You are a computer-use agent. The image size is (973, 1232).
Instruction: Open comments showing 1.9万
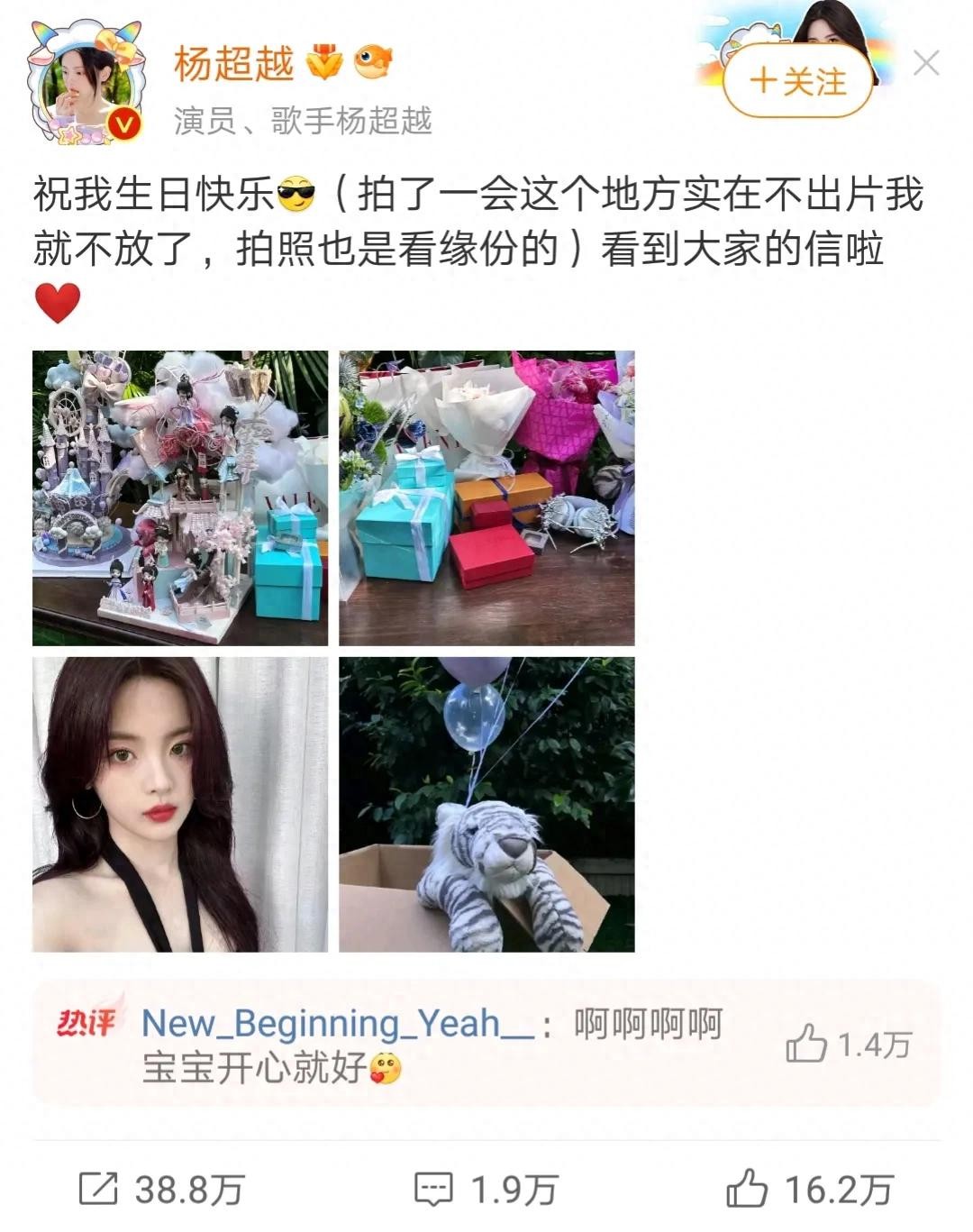[x=486, y=1190]
